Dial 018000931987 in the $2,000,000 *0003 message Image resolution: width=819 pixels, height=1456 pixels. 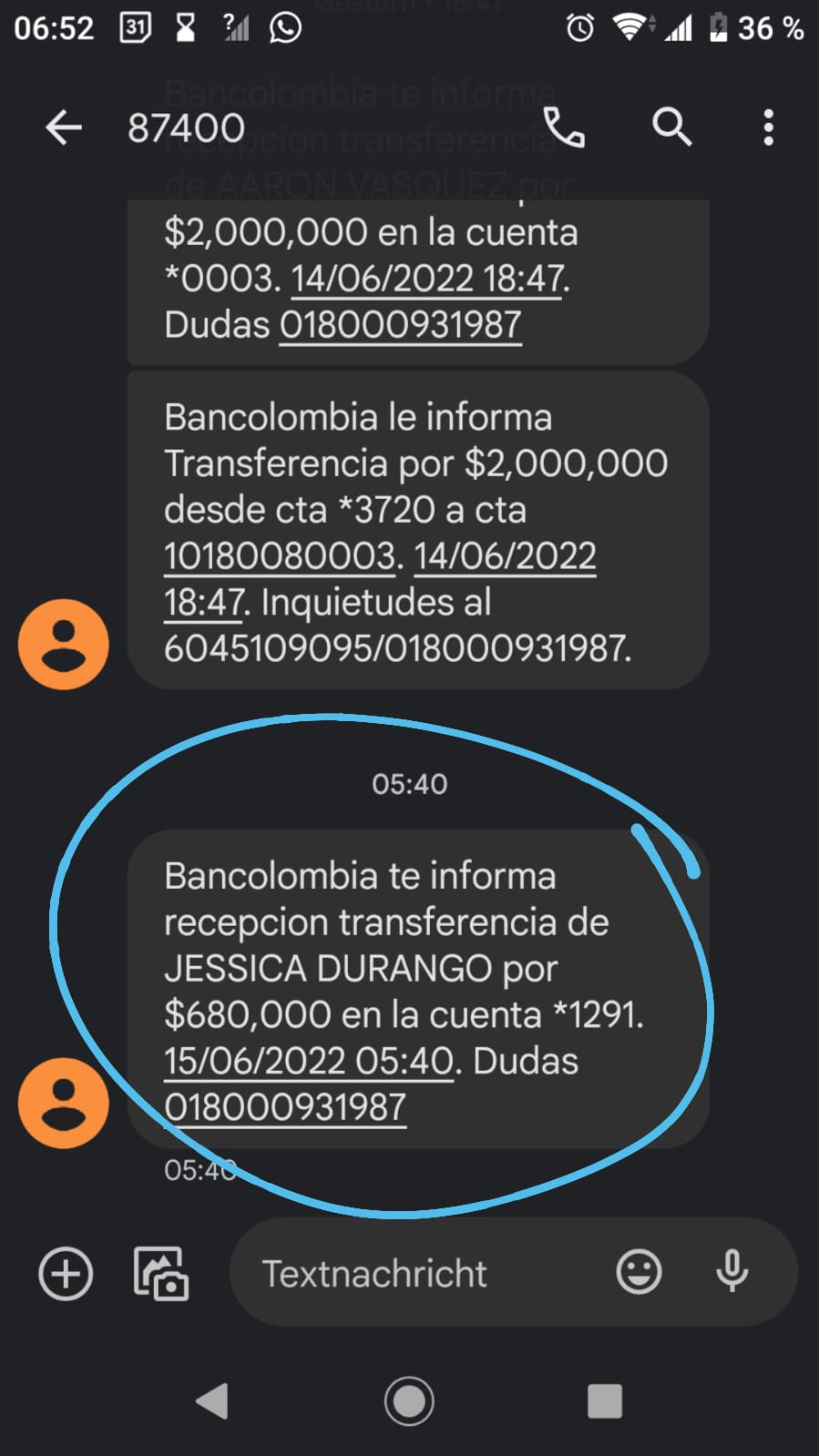click(x=400, y=325)
